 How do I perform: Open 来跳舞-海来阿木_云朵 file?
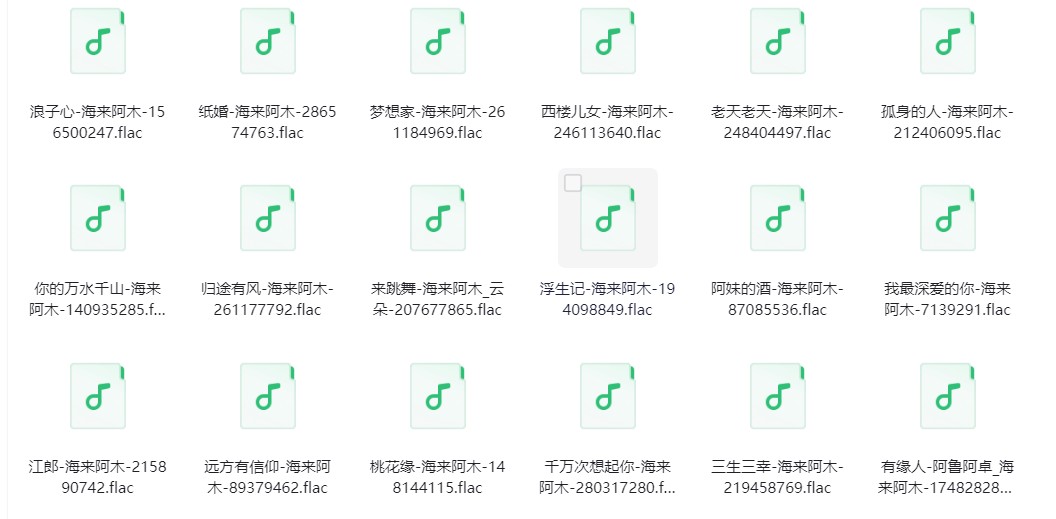tap(438, 218)
